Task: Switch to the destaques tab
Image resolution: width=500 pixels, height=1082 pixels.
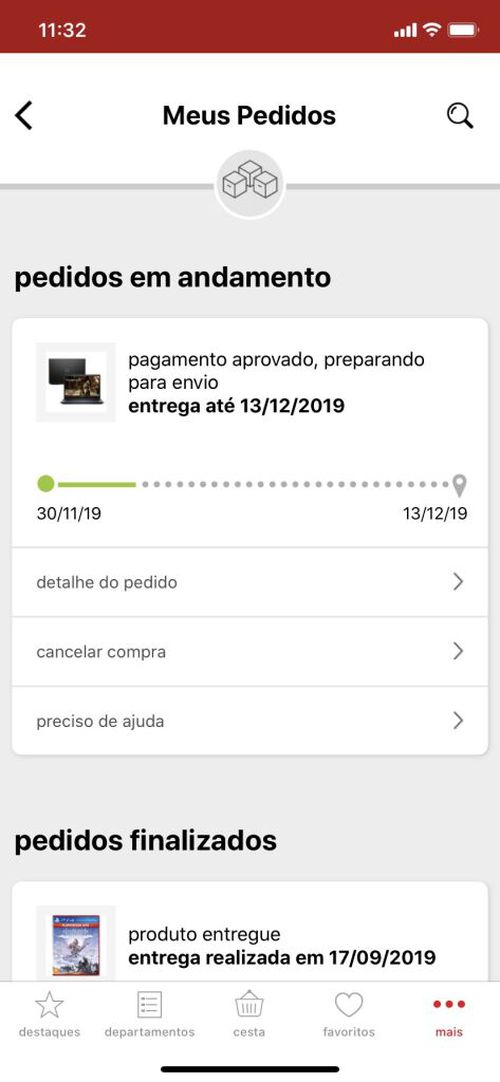Action: (x=49, y=1014)
